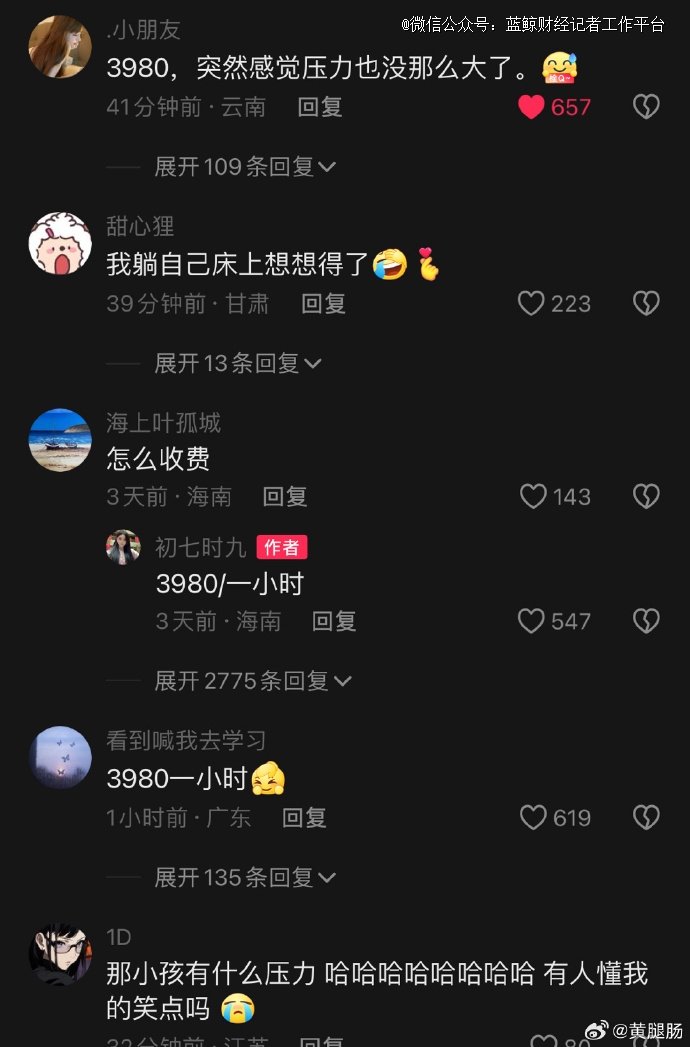690x1047 pixels.
Task: Expand 135 replies under 看到喊我去学习's comment
Action: [244, 878]
